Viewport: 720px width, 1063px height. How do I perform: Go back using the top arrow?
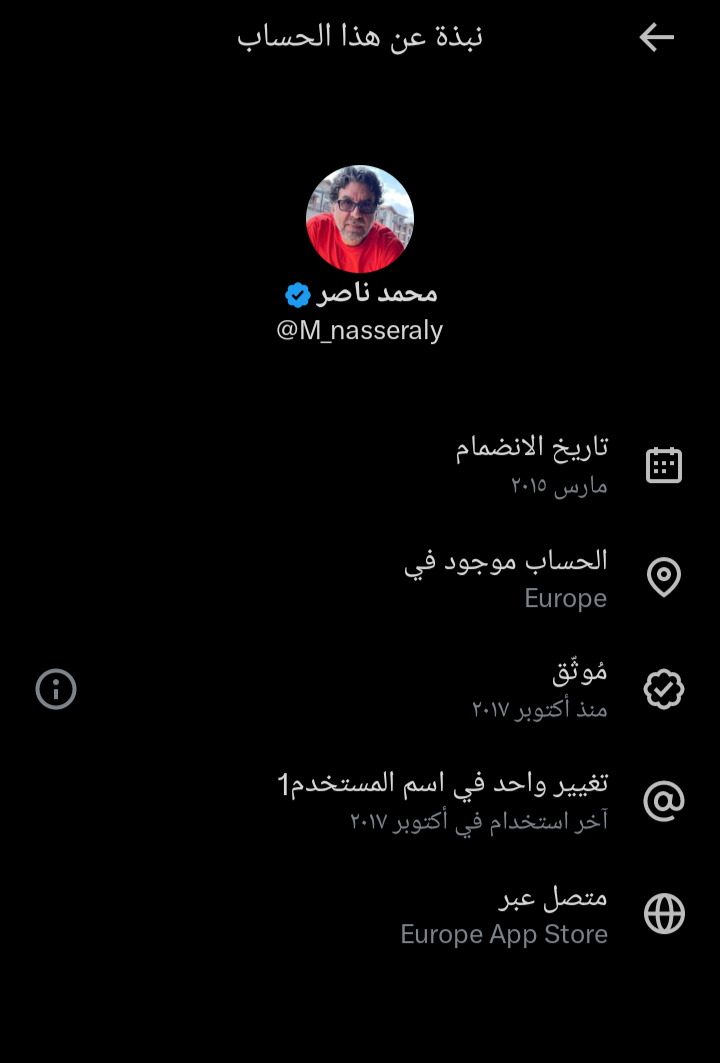click(x=657, y=38)
